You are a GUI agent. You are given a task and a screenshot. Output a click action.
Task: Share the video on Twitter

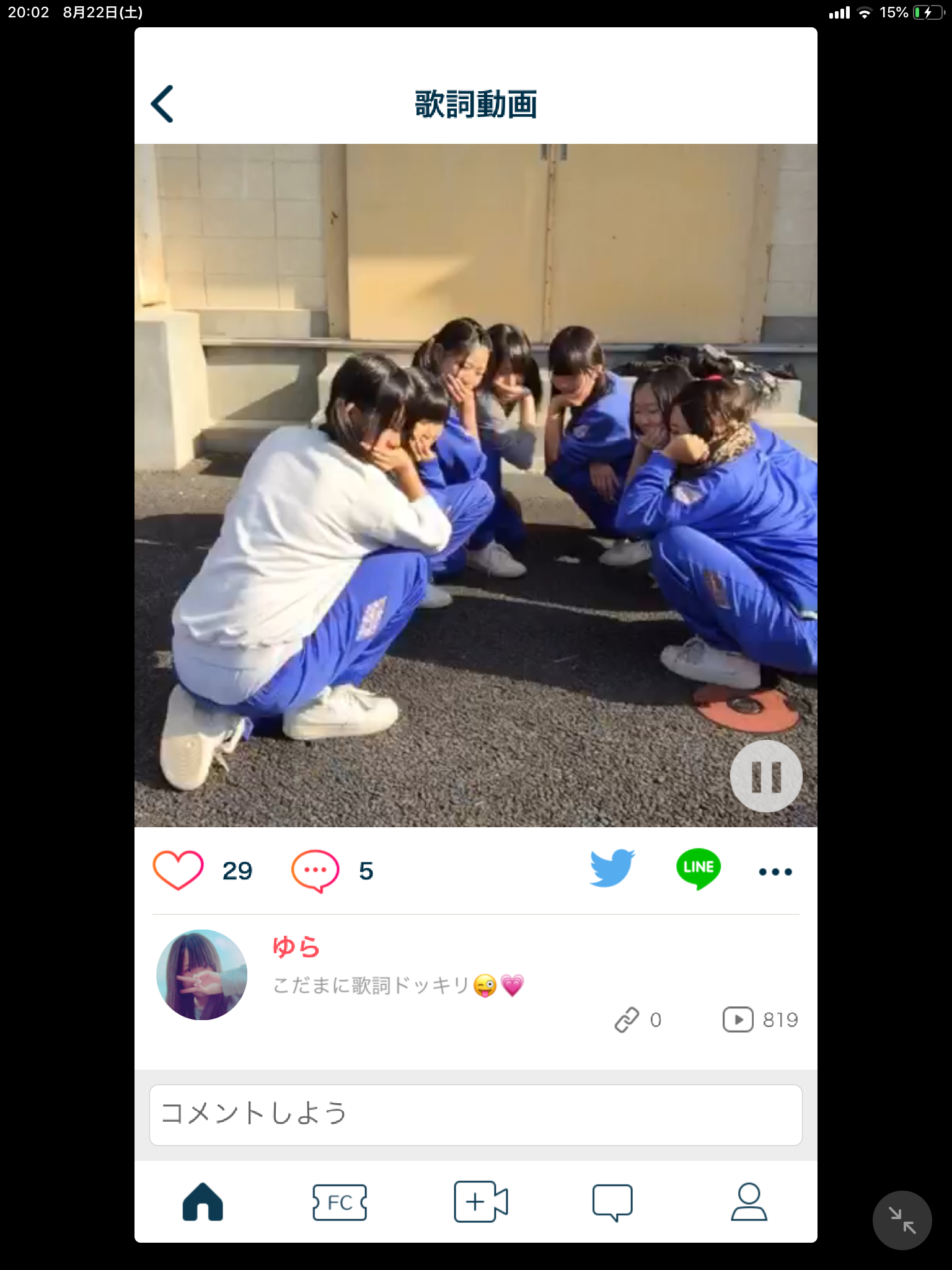[612, 868]
